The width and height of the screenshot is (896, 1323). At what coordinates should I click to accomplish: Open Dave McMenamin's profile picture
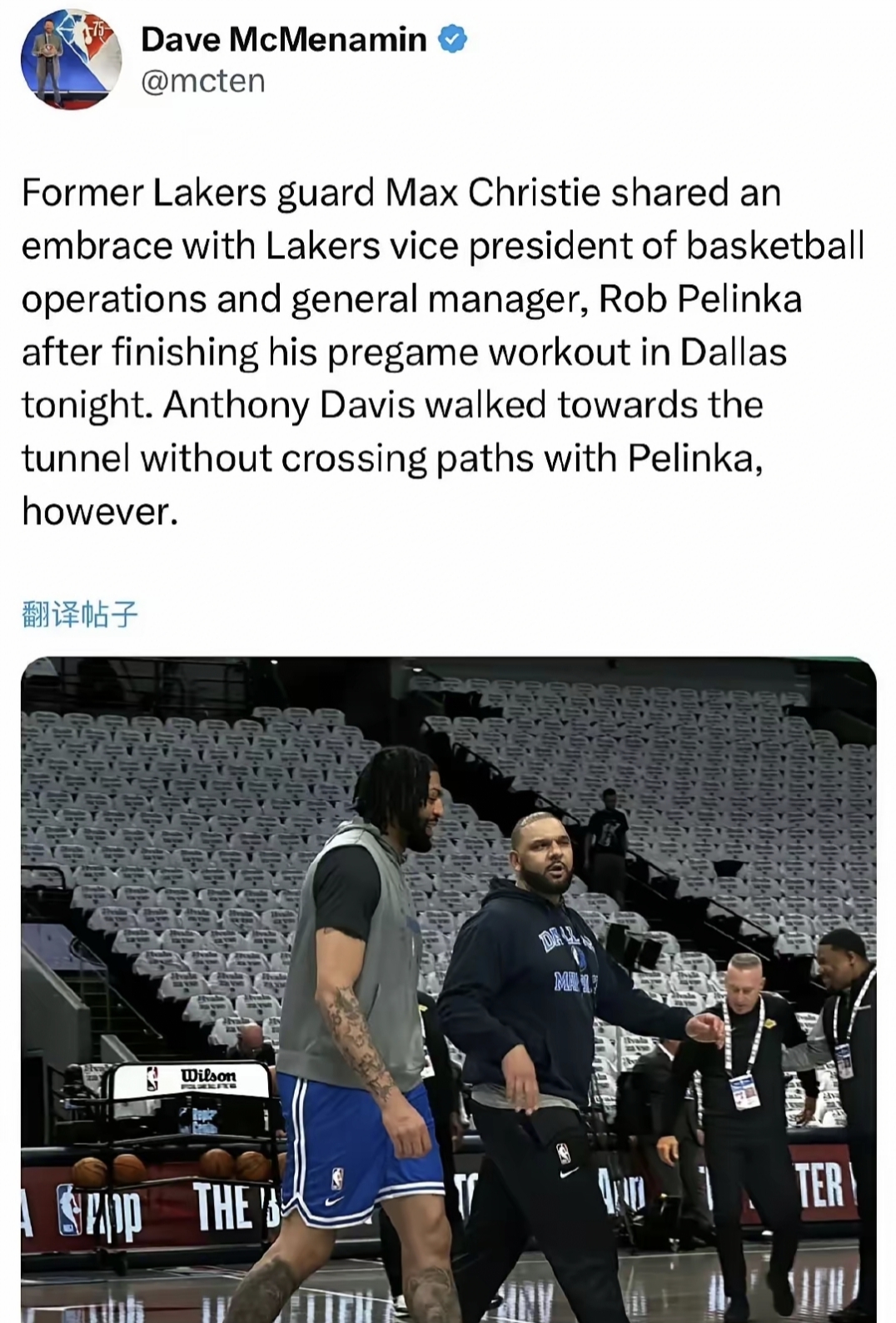pos(71,61)
